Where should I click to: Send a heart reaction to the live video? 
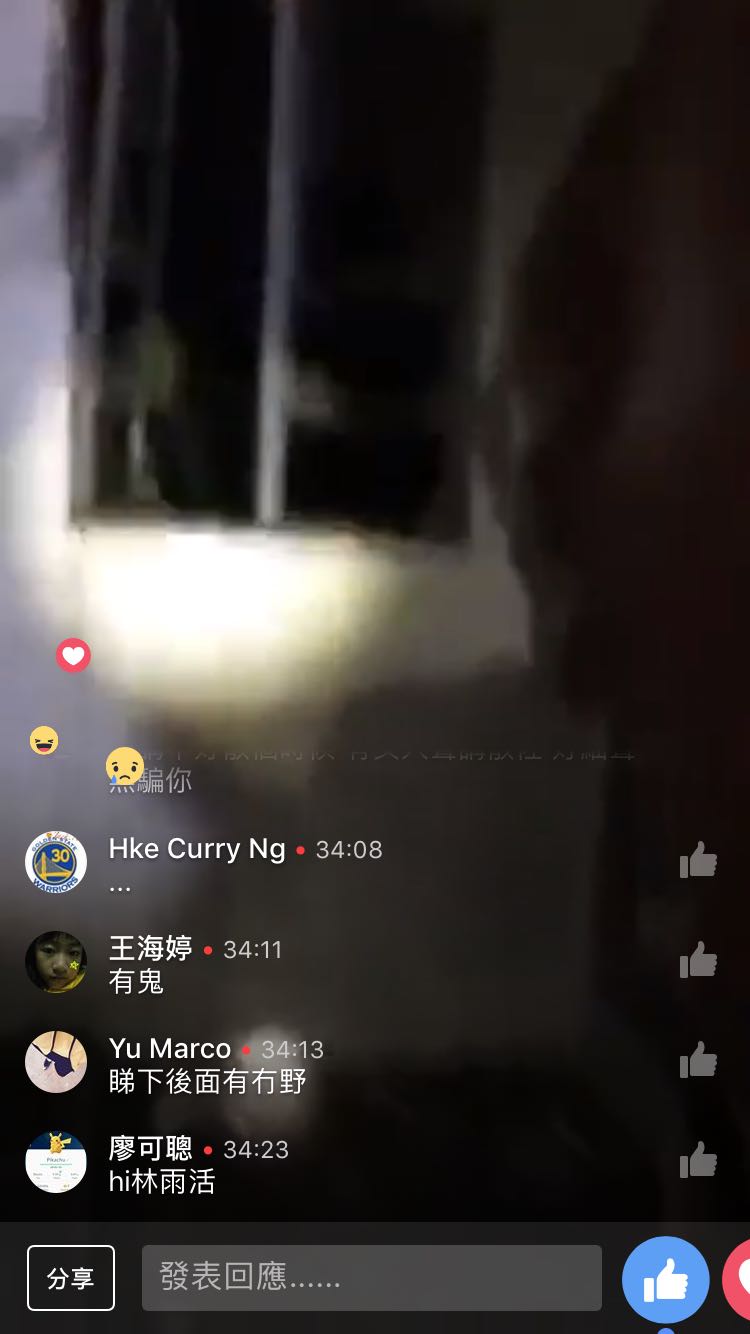pos(740,1280)
